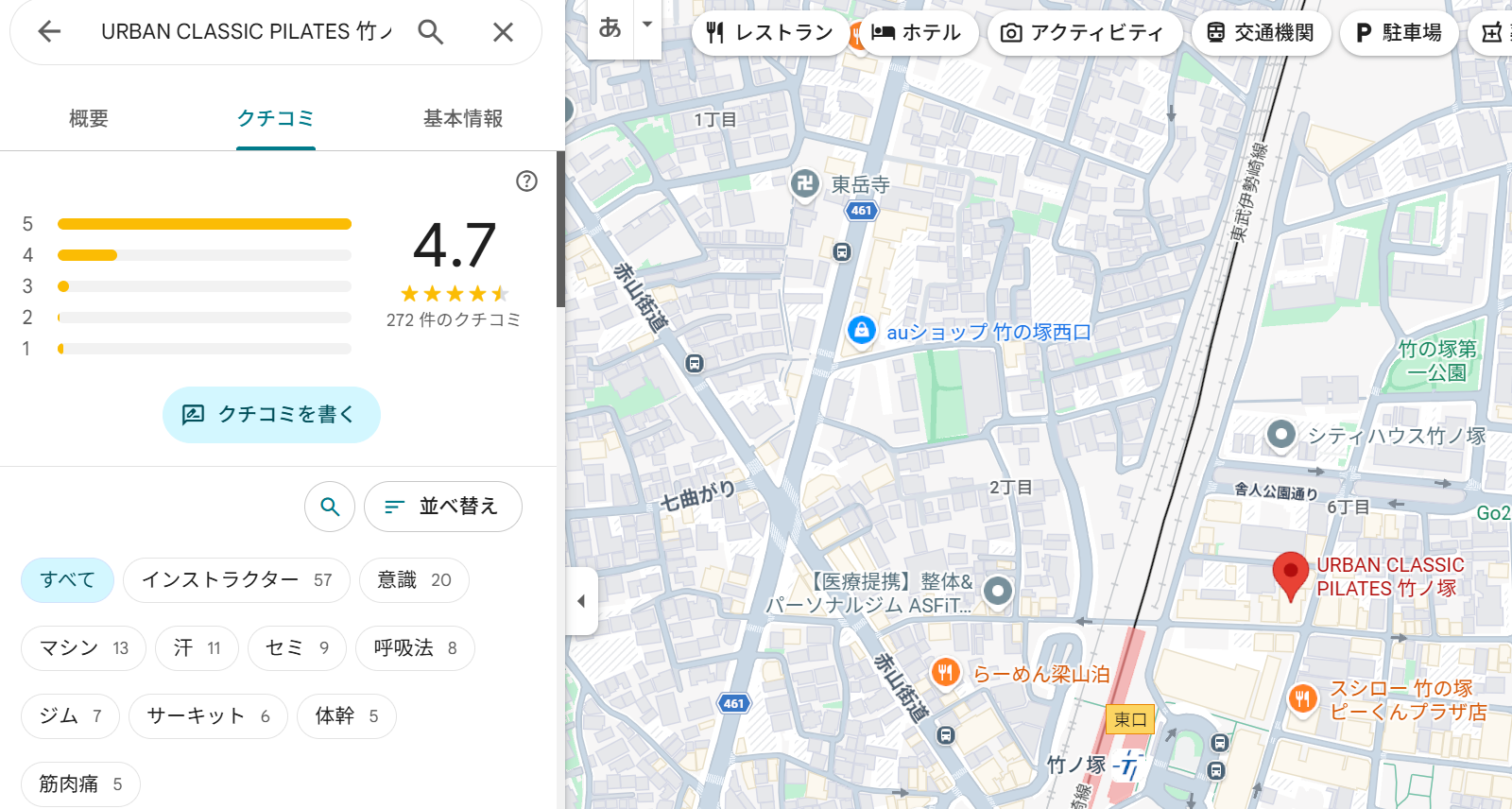Show ホテル on the map
This screenshot has width=1512, height=809.
[917, 33]
